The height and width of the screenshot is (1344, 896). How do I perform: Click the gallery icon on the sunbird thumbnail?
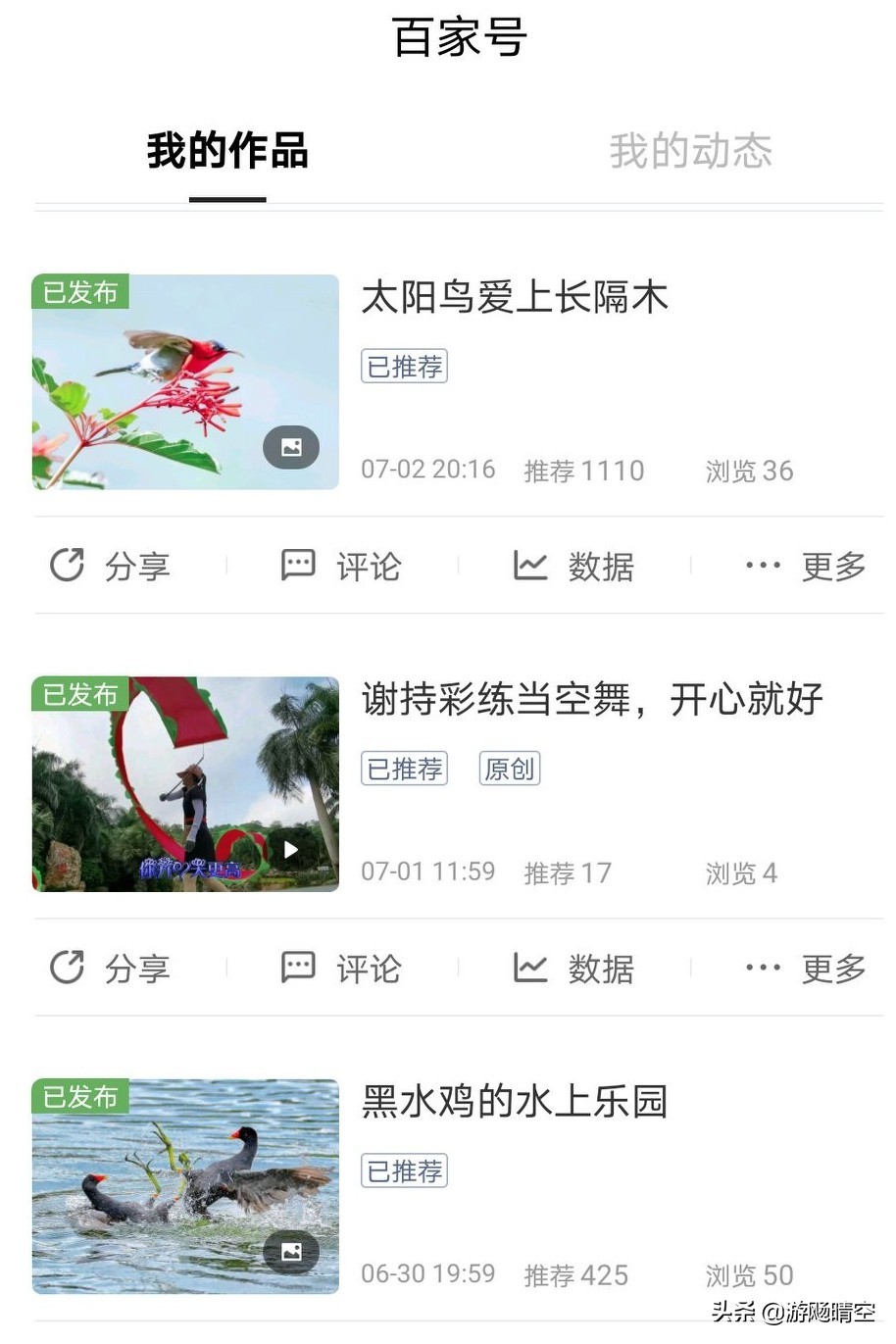click(x=291, y=446)
